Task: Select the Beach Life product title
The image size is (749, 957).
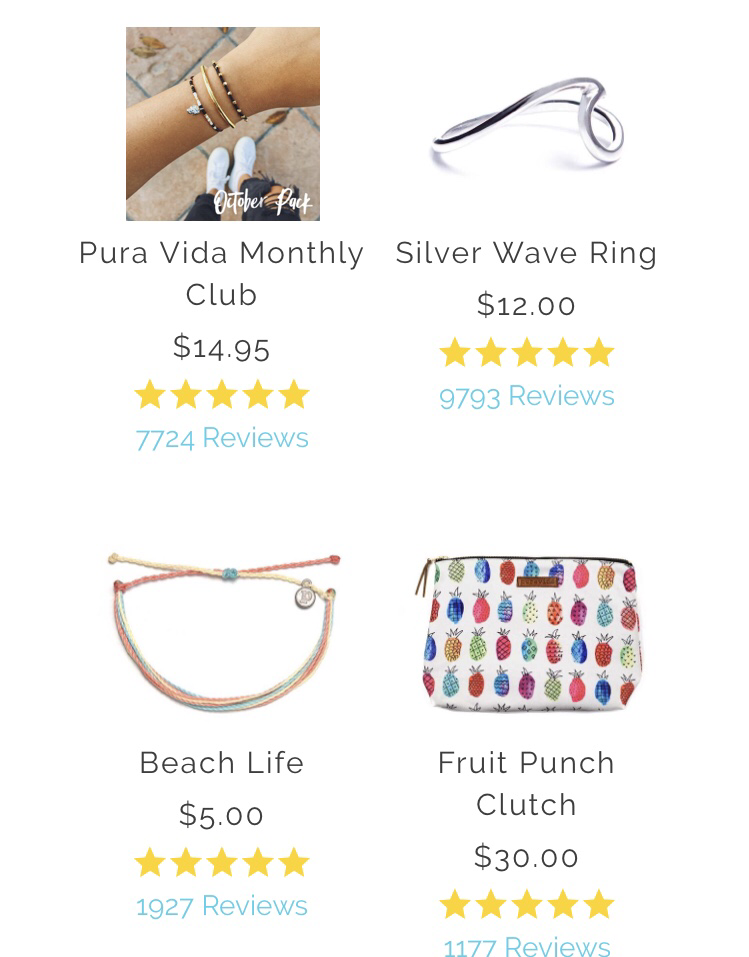Action: click(x=222, y=763)
